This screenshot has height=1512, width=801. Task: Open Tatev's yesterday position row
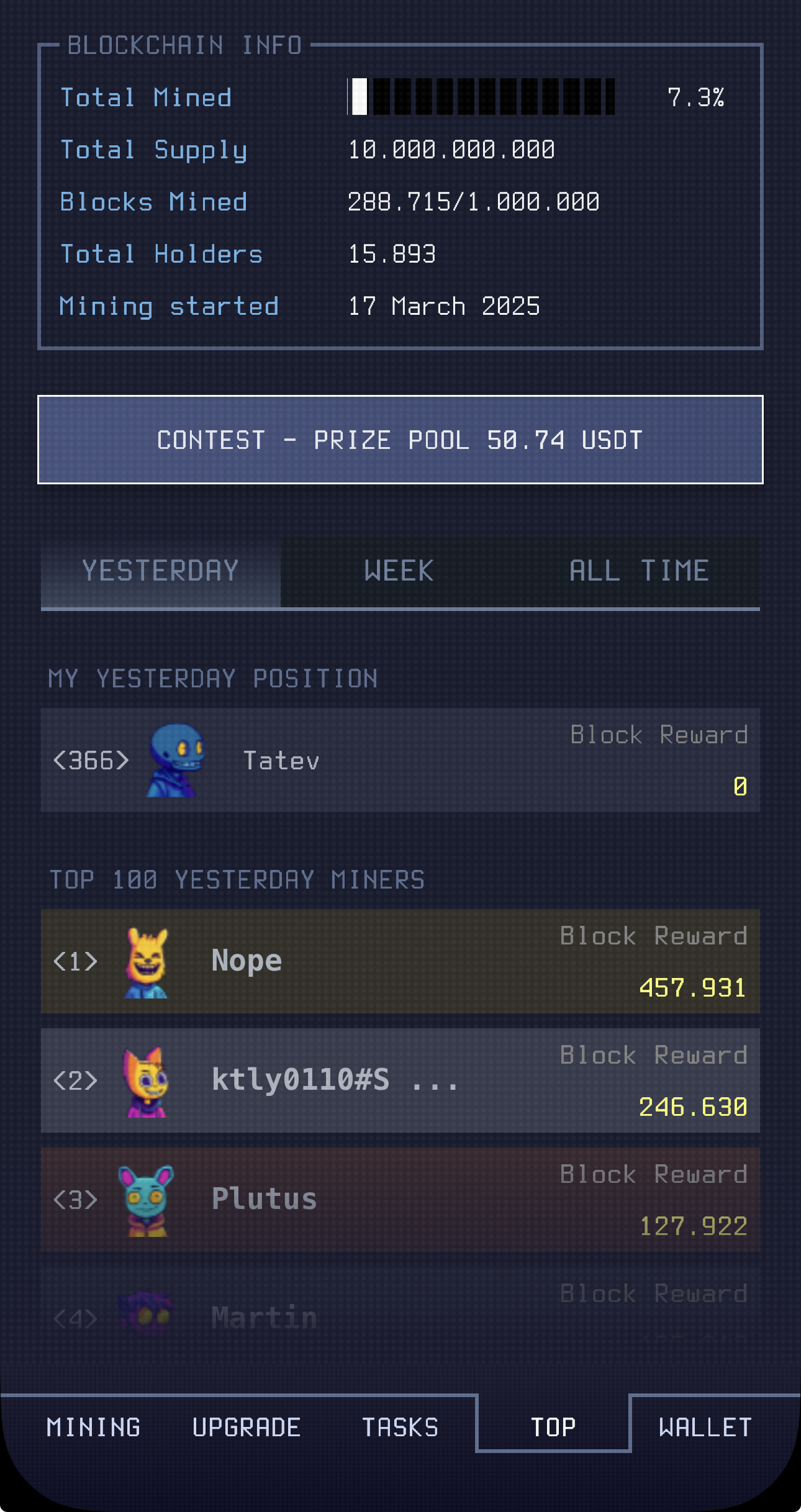tap(400, 760)
